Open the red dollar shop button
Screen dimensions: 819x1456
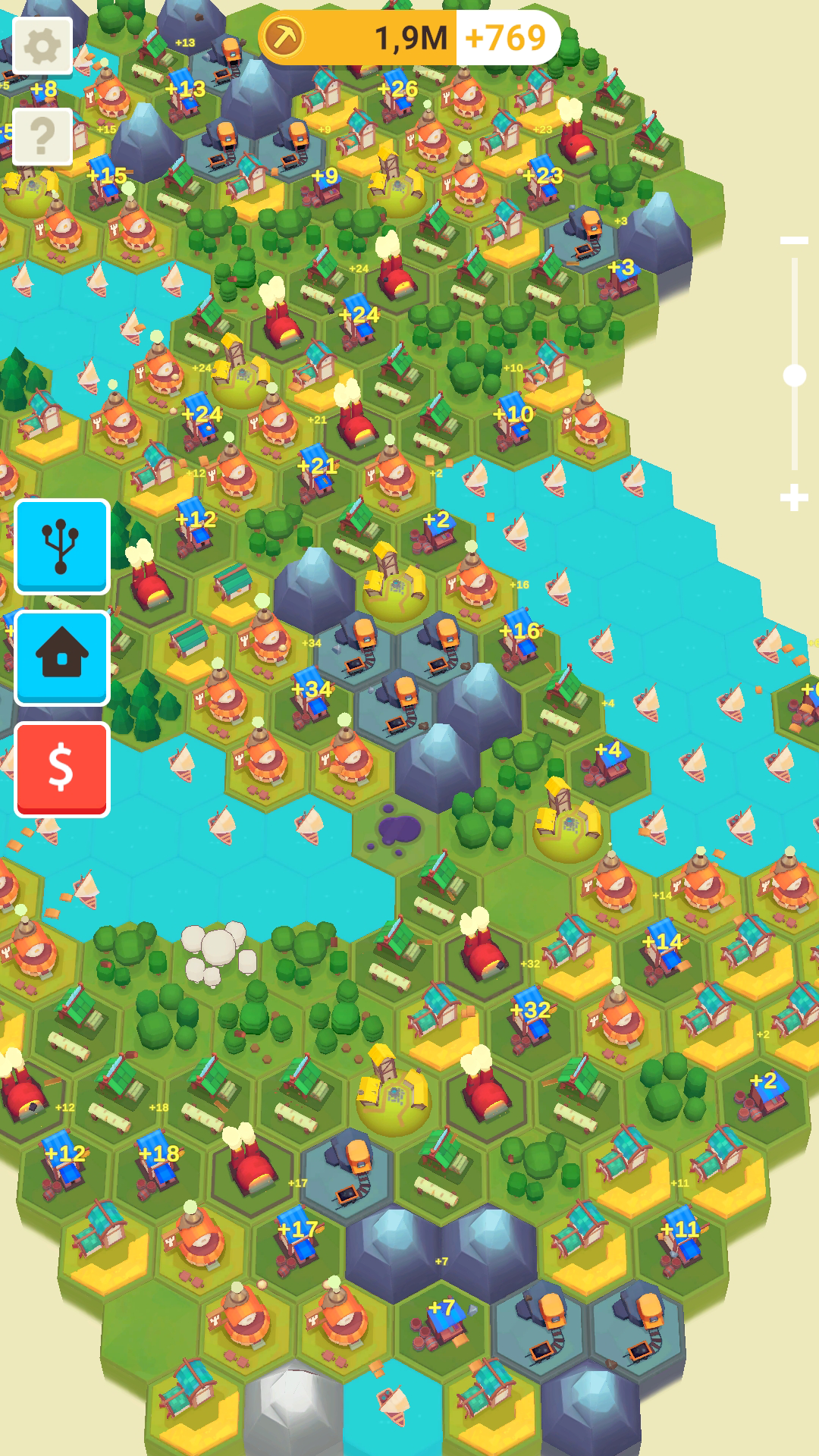[62, 769]
